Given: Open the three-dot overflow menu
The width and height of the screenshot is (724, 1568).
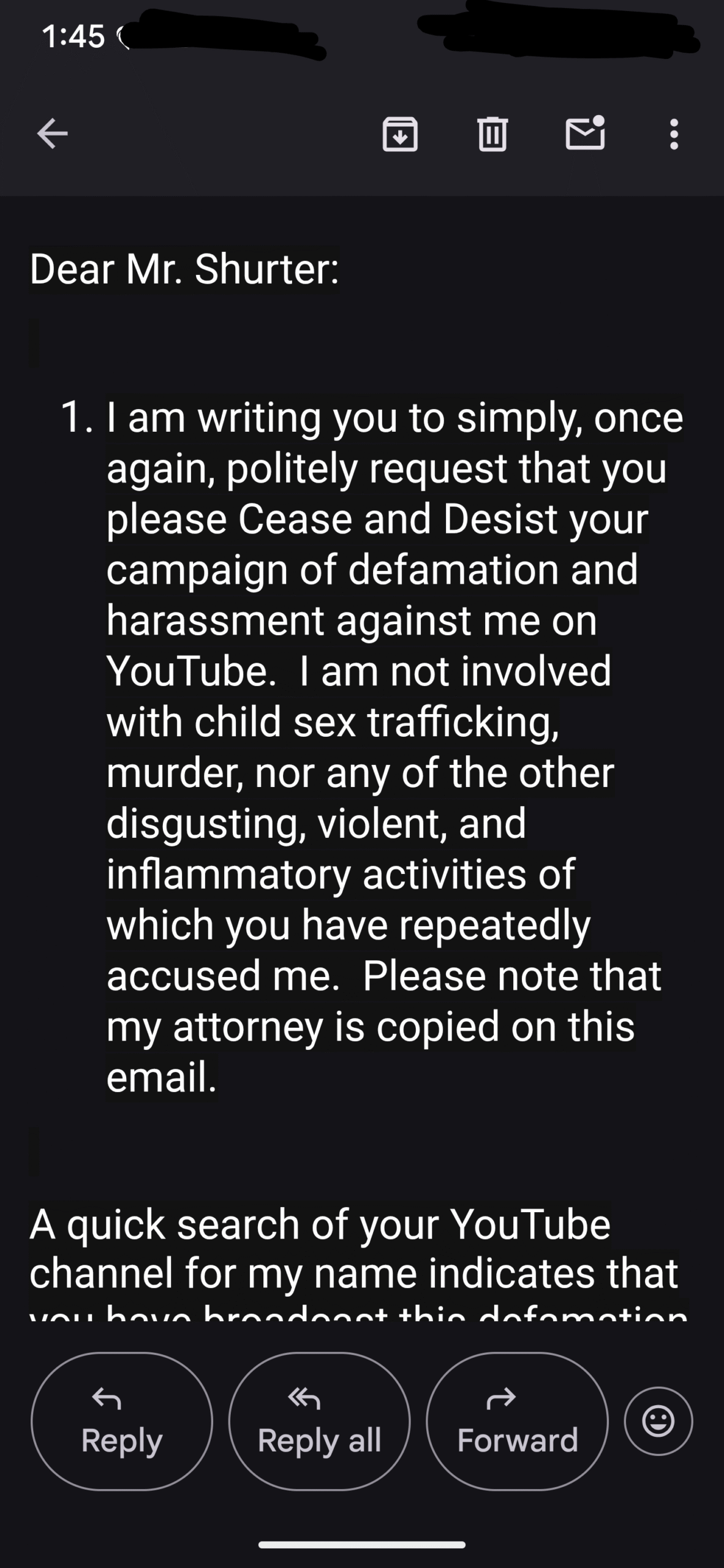Looking at the screenshot, I should coord(674,134).
